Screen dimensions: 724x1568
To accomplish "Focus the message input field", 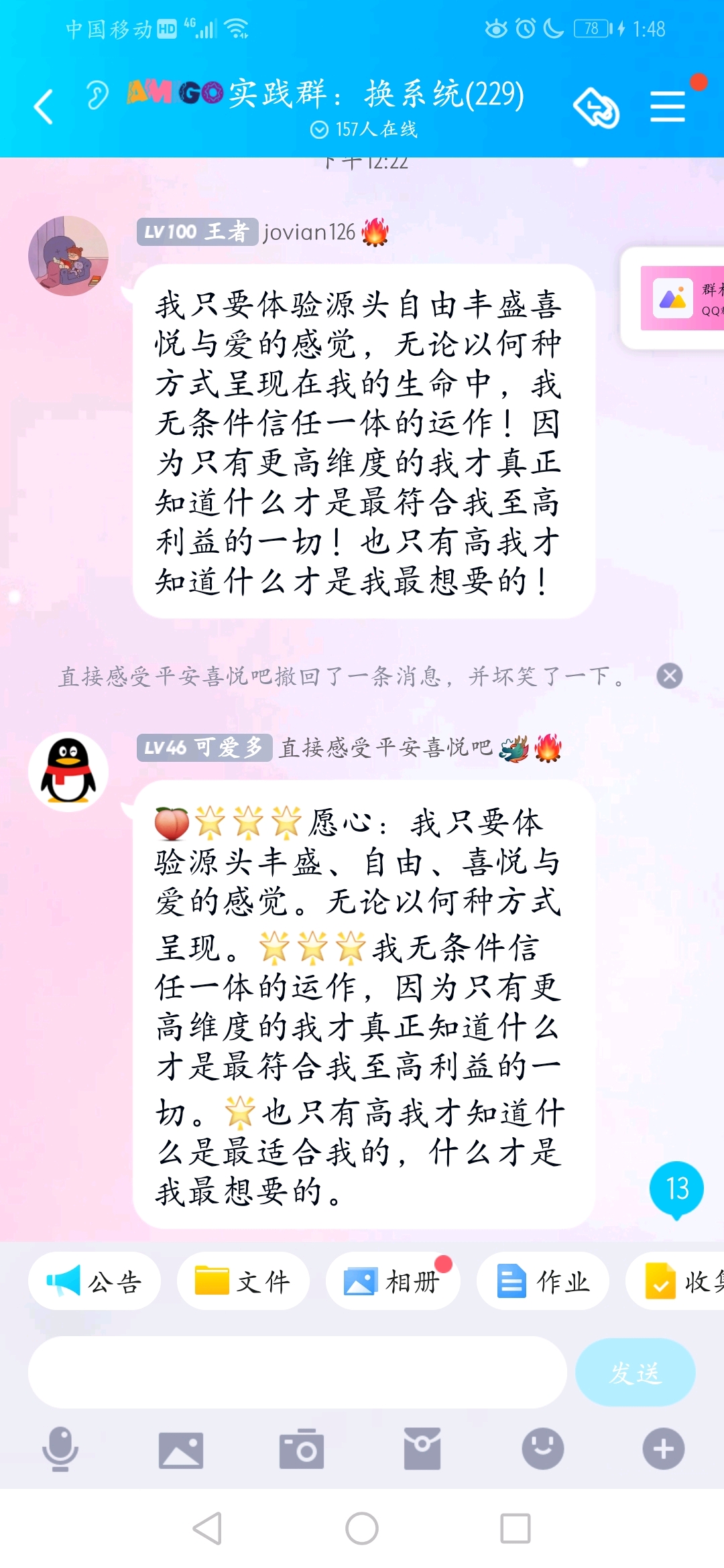I will (x=298, y=1372).
